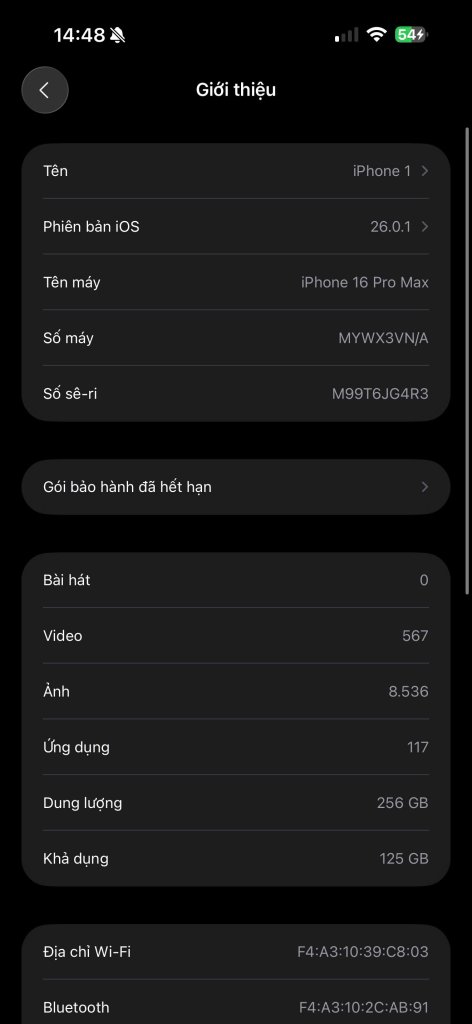This screenshot has height=1024, width=472.
Task: Open Phiên bản iOS 26.0.1 details
Action: tap(236, 227)
